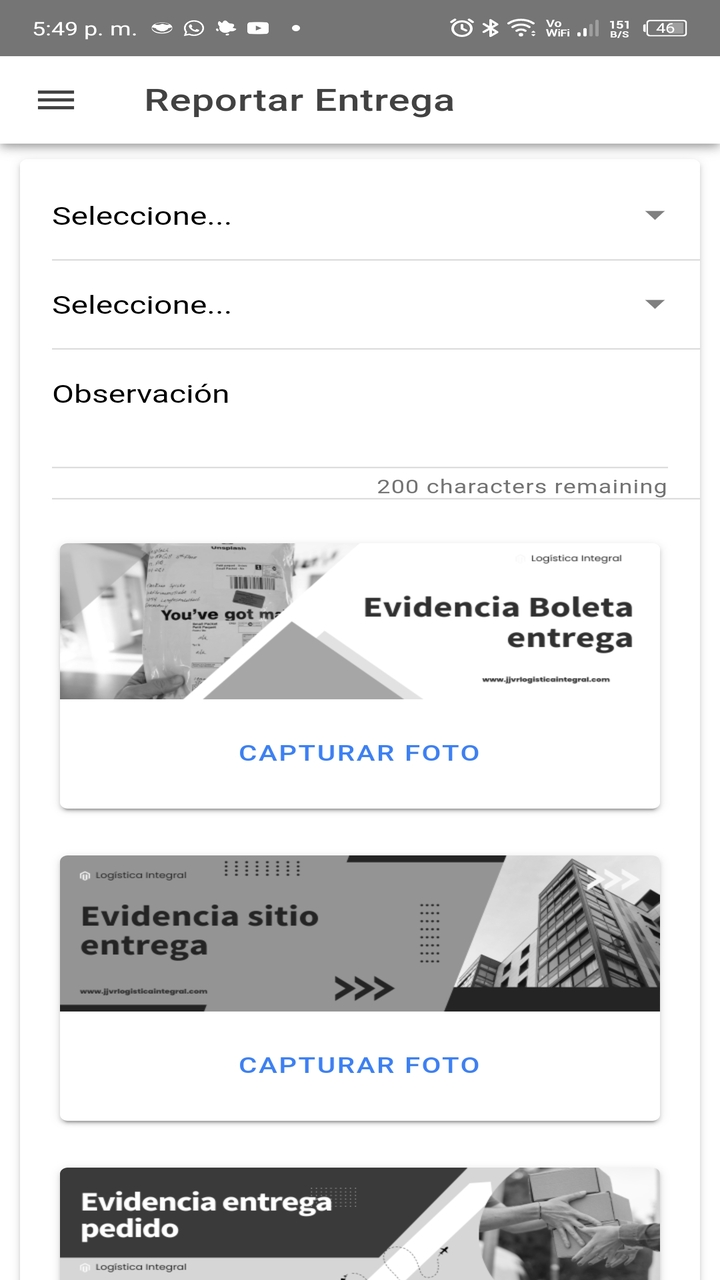Tap CAPTURAR FOTO for Evidencia entrega pedido
The width and height of the screenshot is (720, 1280).
tap(359, 1275)
